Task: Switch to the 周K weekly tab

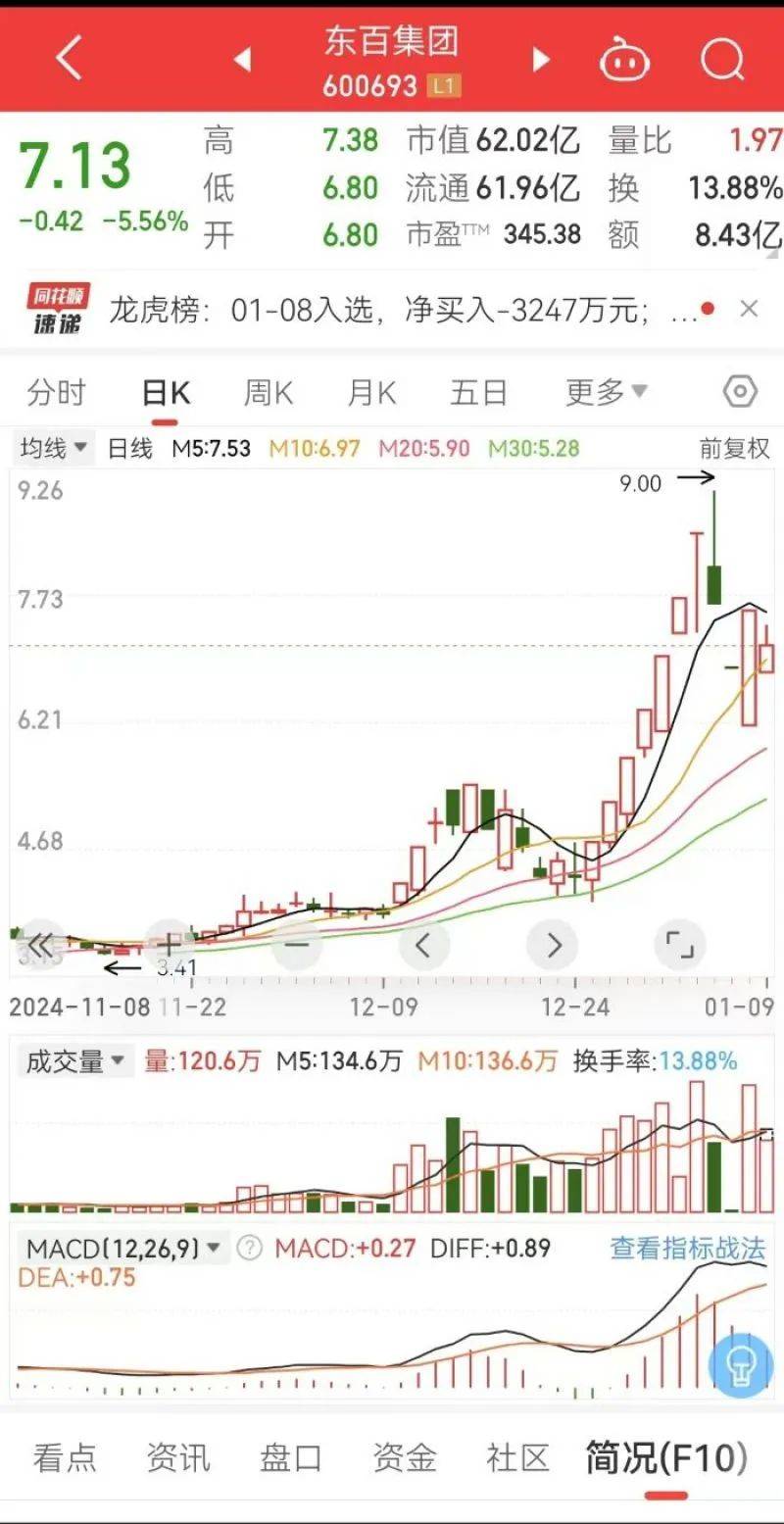Action: [269, 391]
